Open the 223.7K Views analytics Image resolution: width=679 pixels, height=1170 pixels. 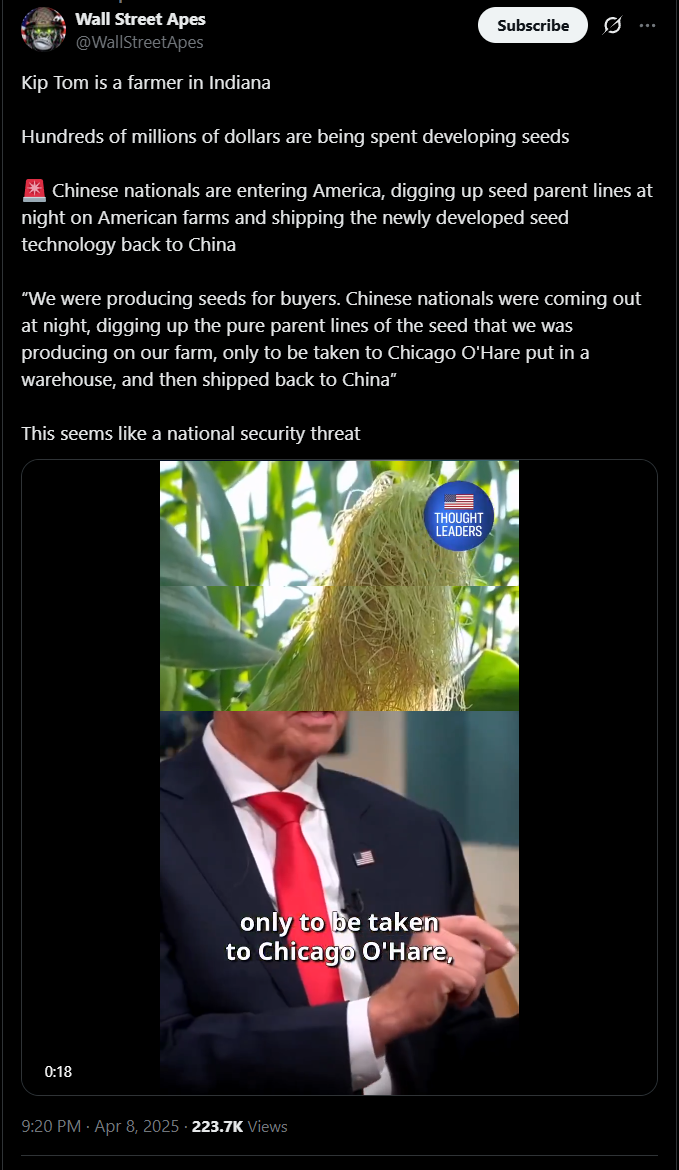point(240,1126)
